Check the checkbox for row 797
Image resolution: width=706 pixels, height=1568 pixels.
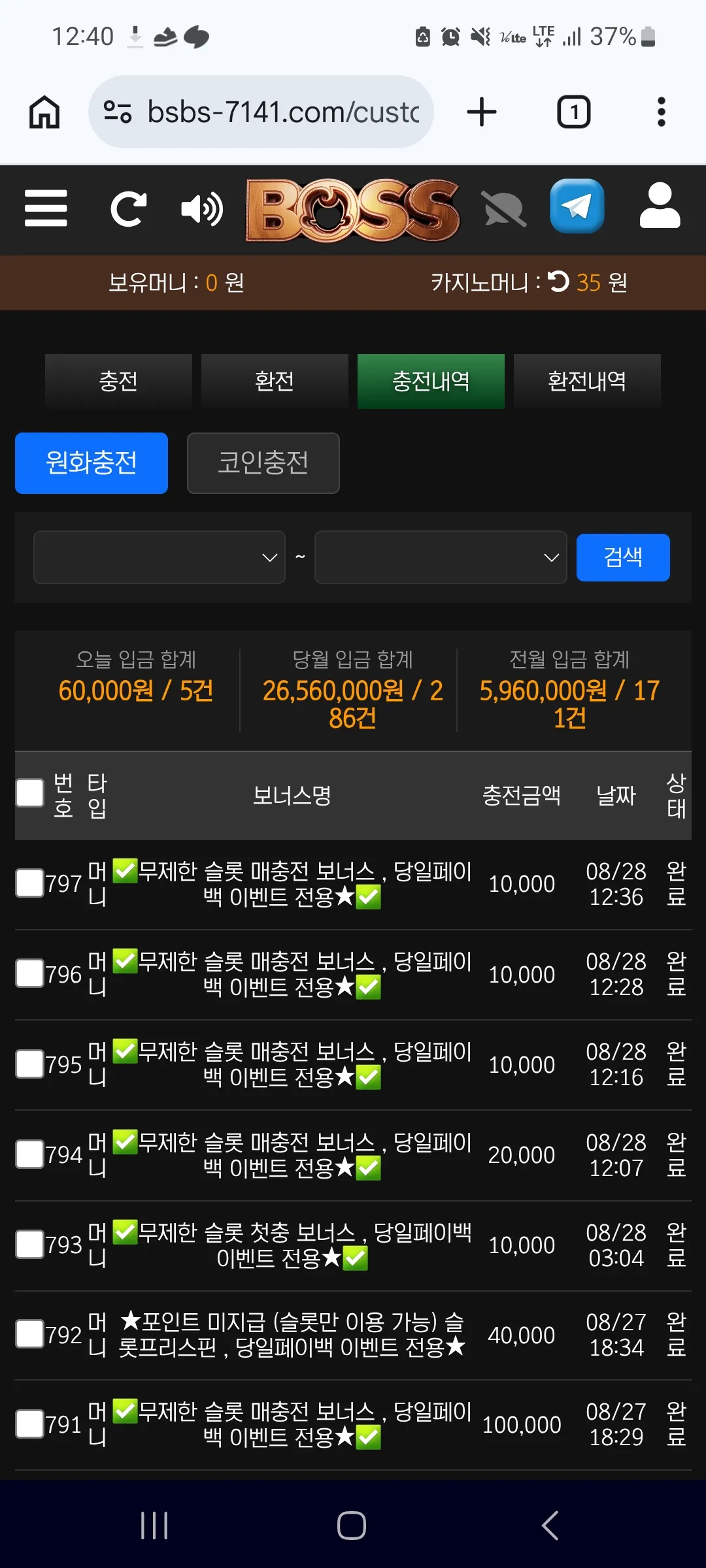click(29, 883)
